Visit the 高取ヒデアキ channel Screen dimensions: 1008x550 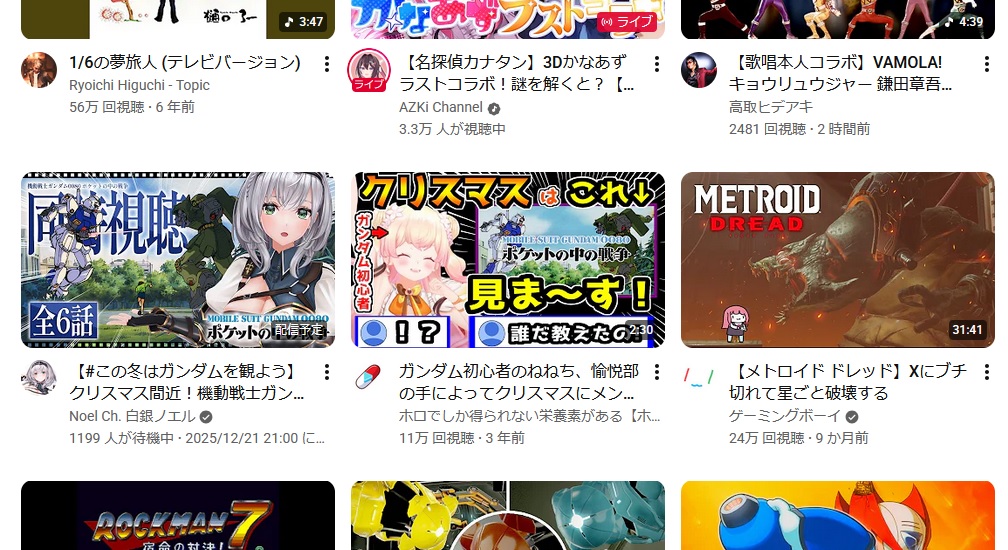pos(771,107)
